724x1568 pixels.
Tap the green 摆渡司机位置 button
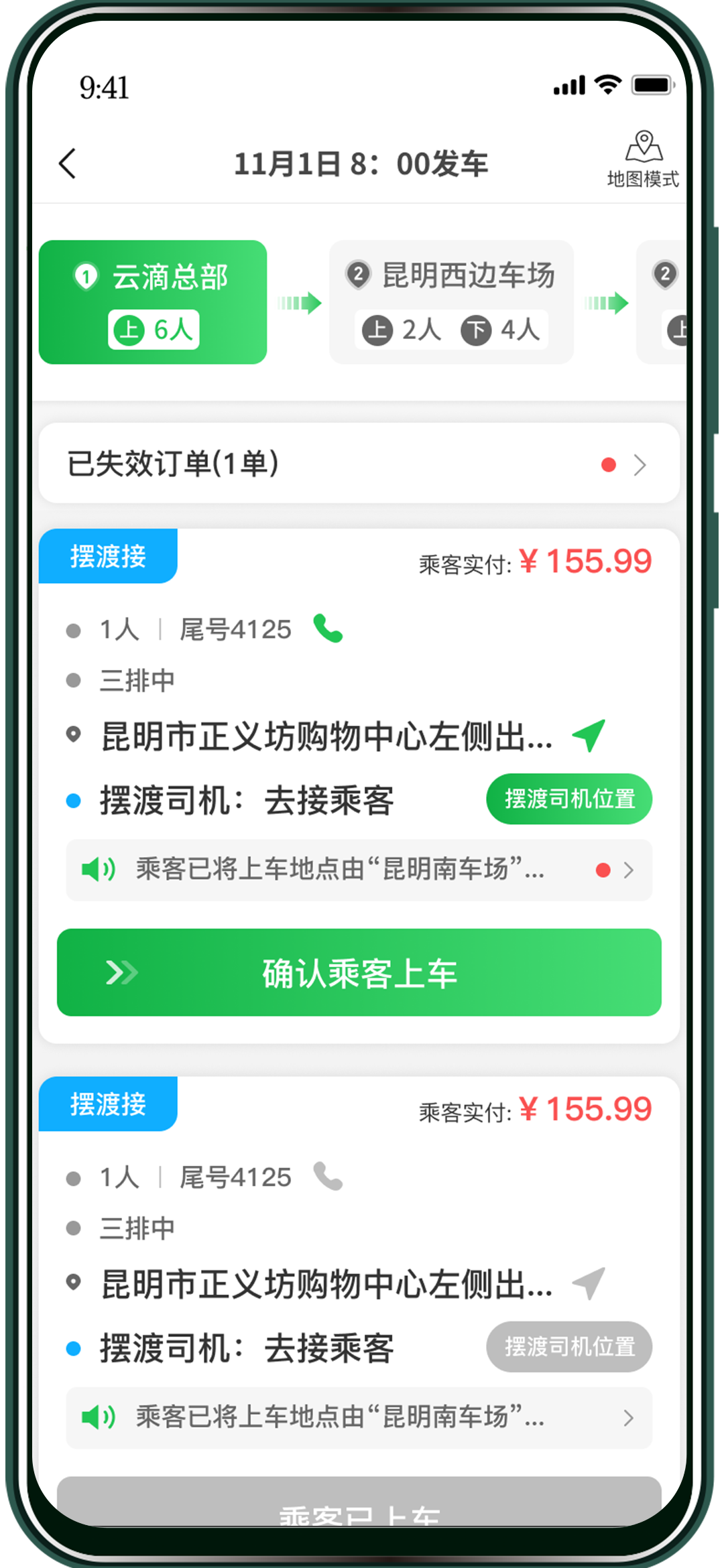pos(568,799)
